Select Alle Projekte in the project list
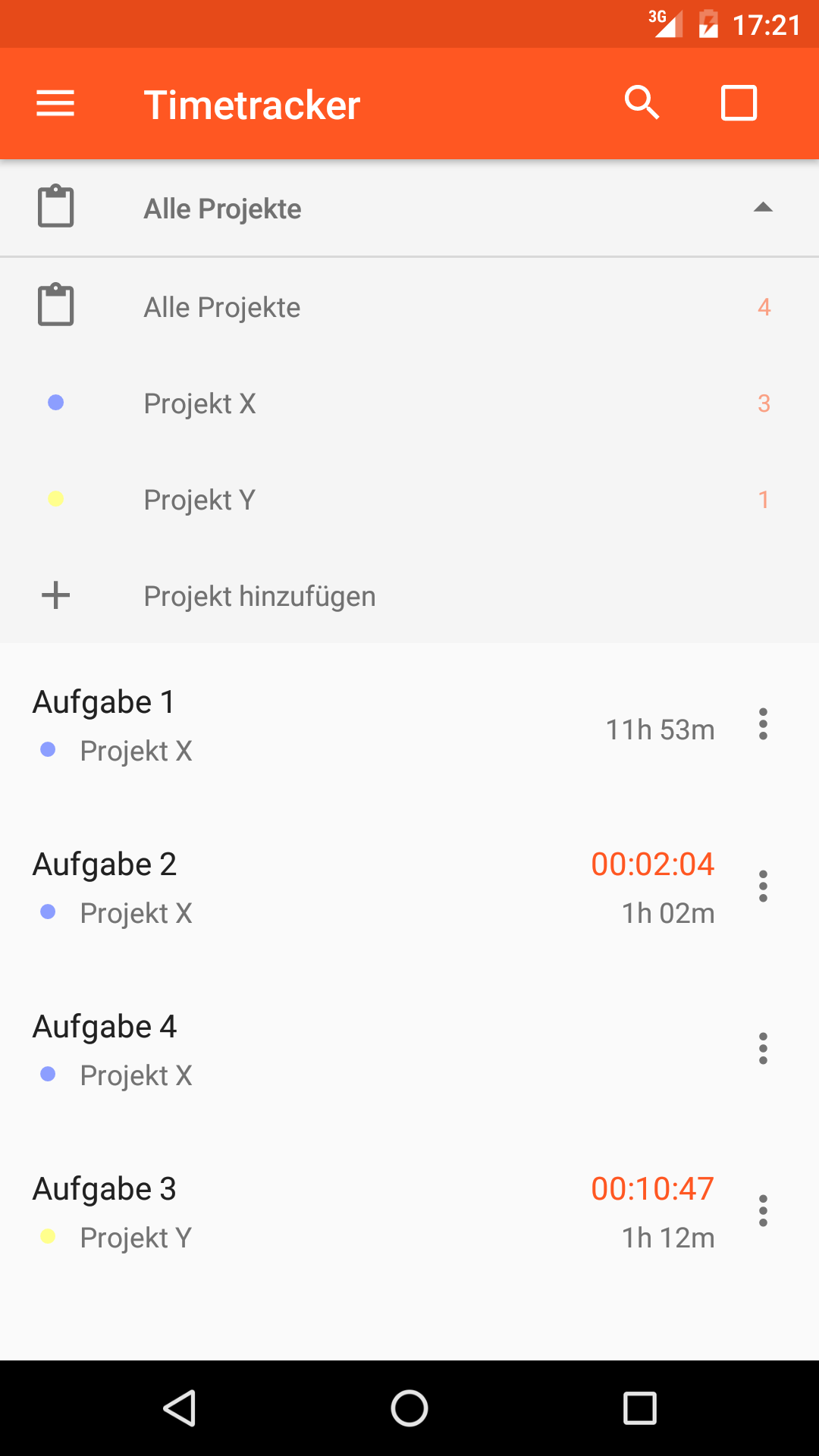 [x=222, y=308]
